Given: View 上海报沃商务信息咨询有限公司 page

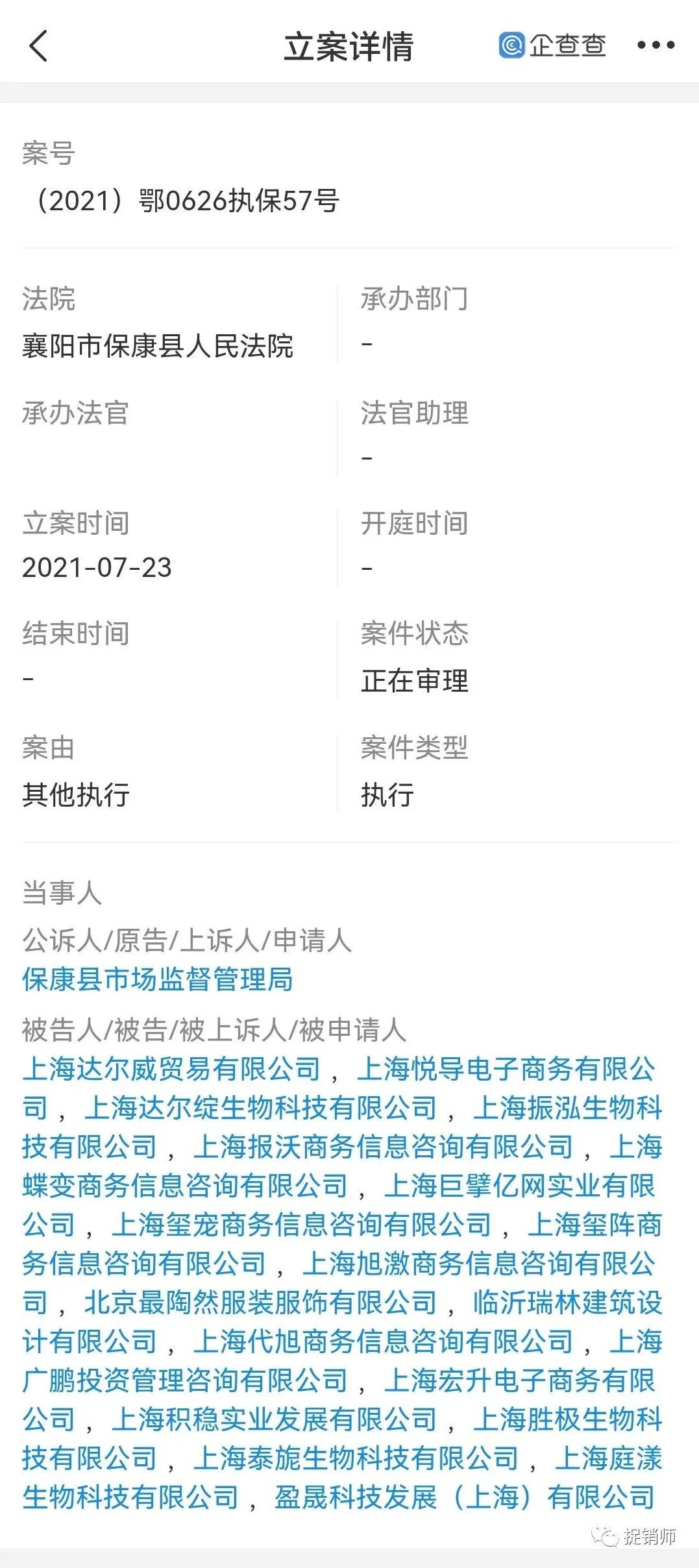Looking at the screenshot, I should click(383, 1147).
